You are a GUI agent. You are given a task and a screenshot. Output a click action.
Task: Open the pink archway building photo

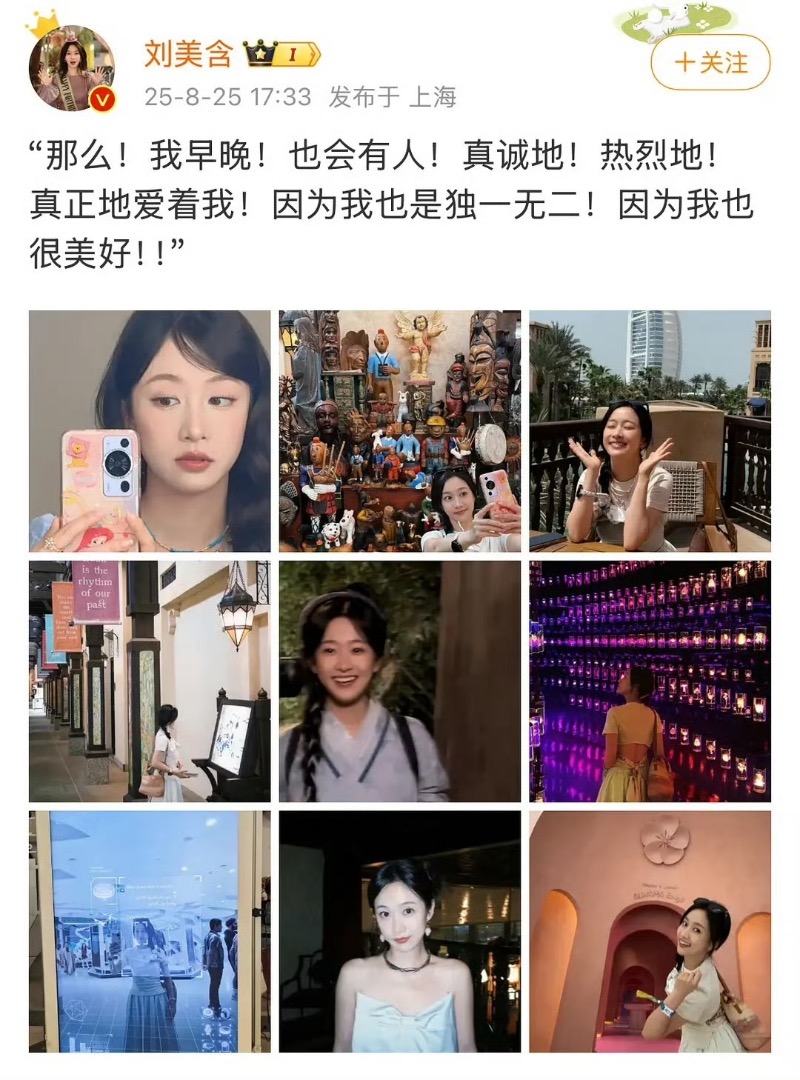650,931
